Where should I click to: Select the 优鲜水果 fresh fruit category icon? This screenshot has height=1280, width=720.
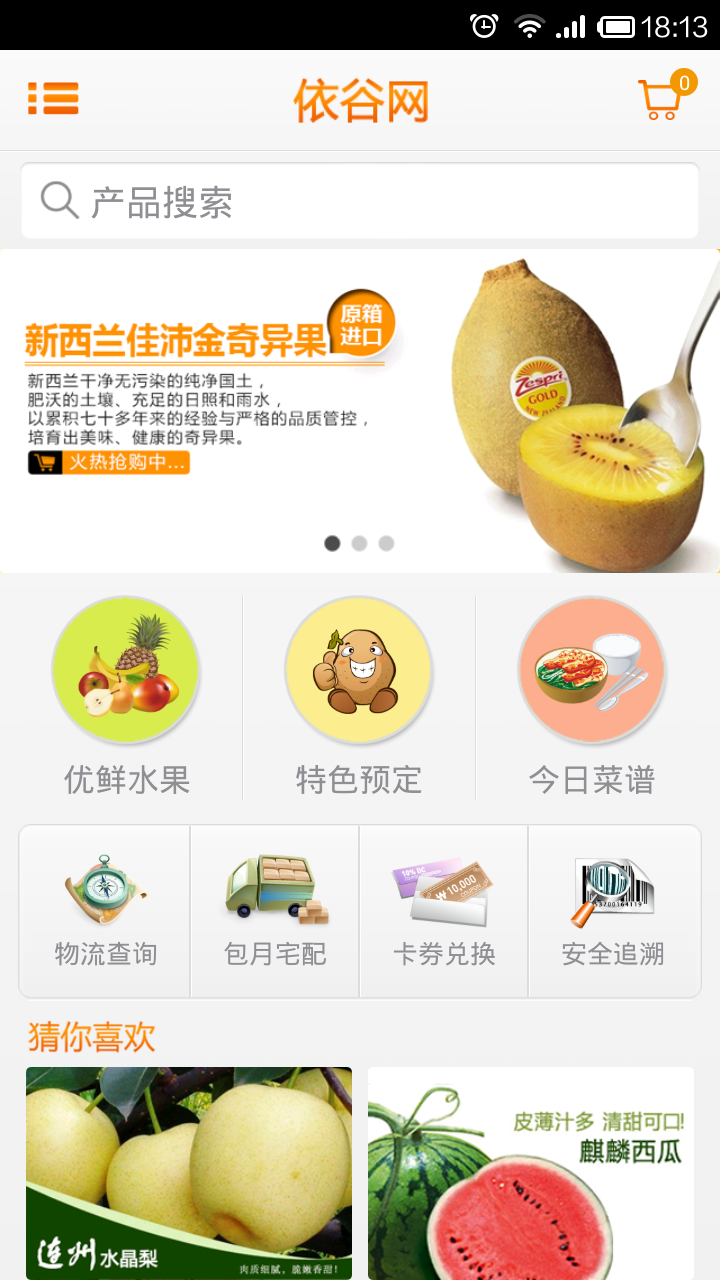[124, 670]
